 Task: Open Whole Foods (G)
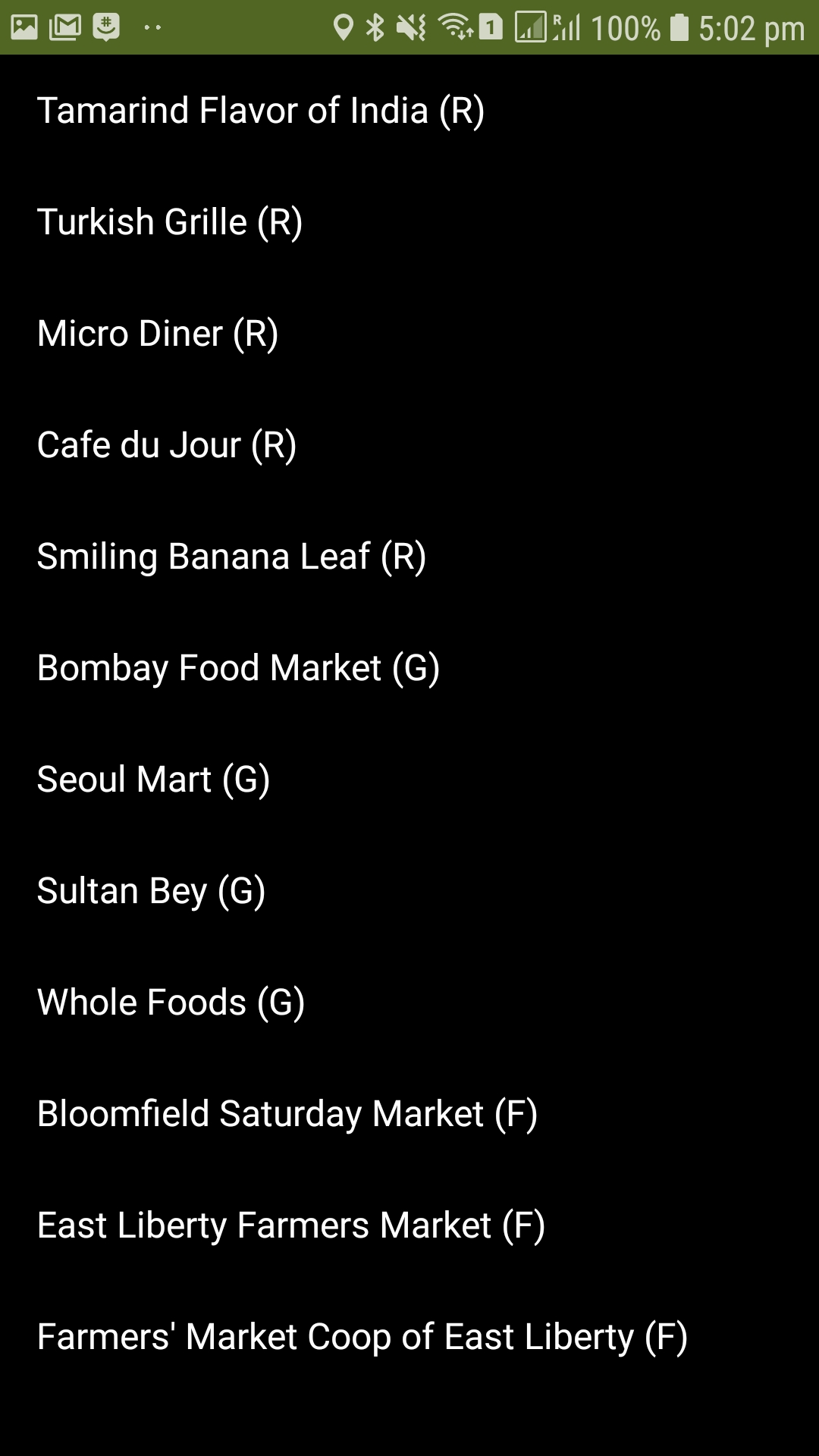(171, 1003)
